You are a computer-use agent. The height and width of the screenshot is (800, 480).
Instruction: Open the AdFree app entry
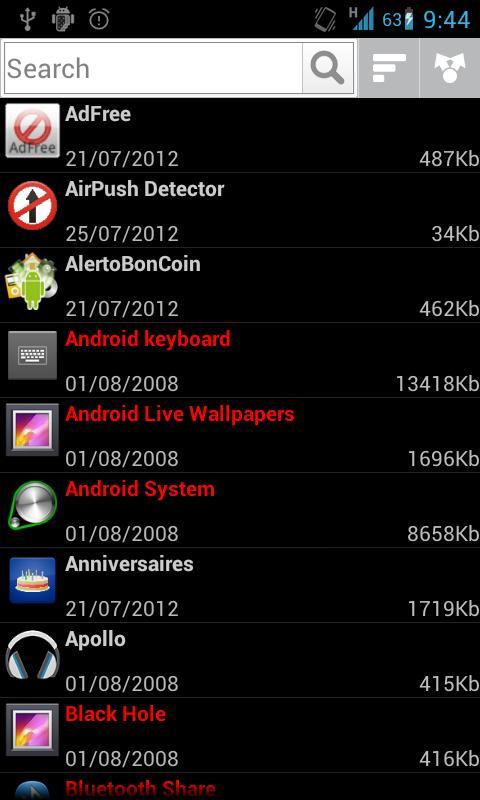tap(240, 135)
